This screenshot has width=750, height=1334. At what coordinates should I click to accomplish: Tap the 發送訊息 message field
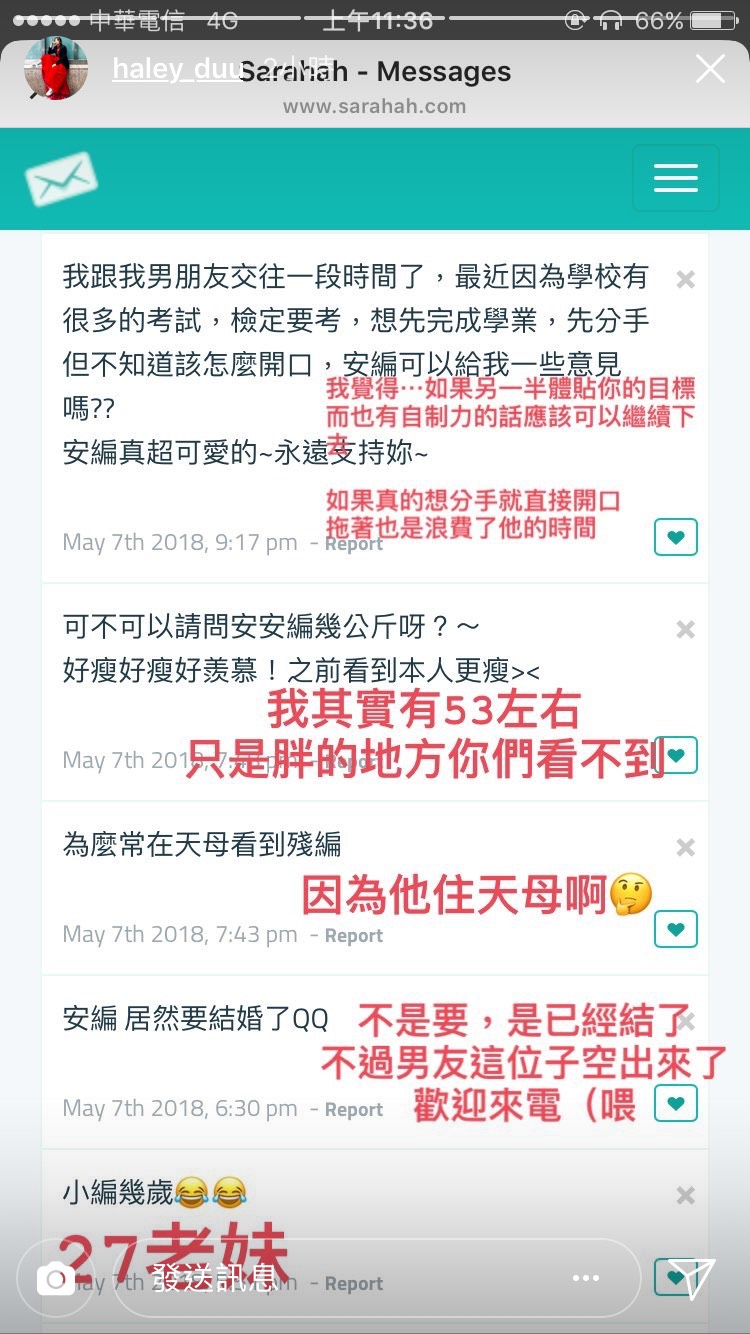click(x=330, y=1278)
